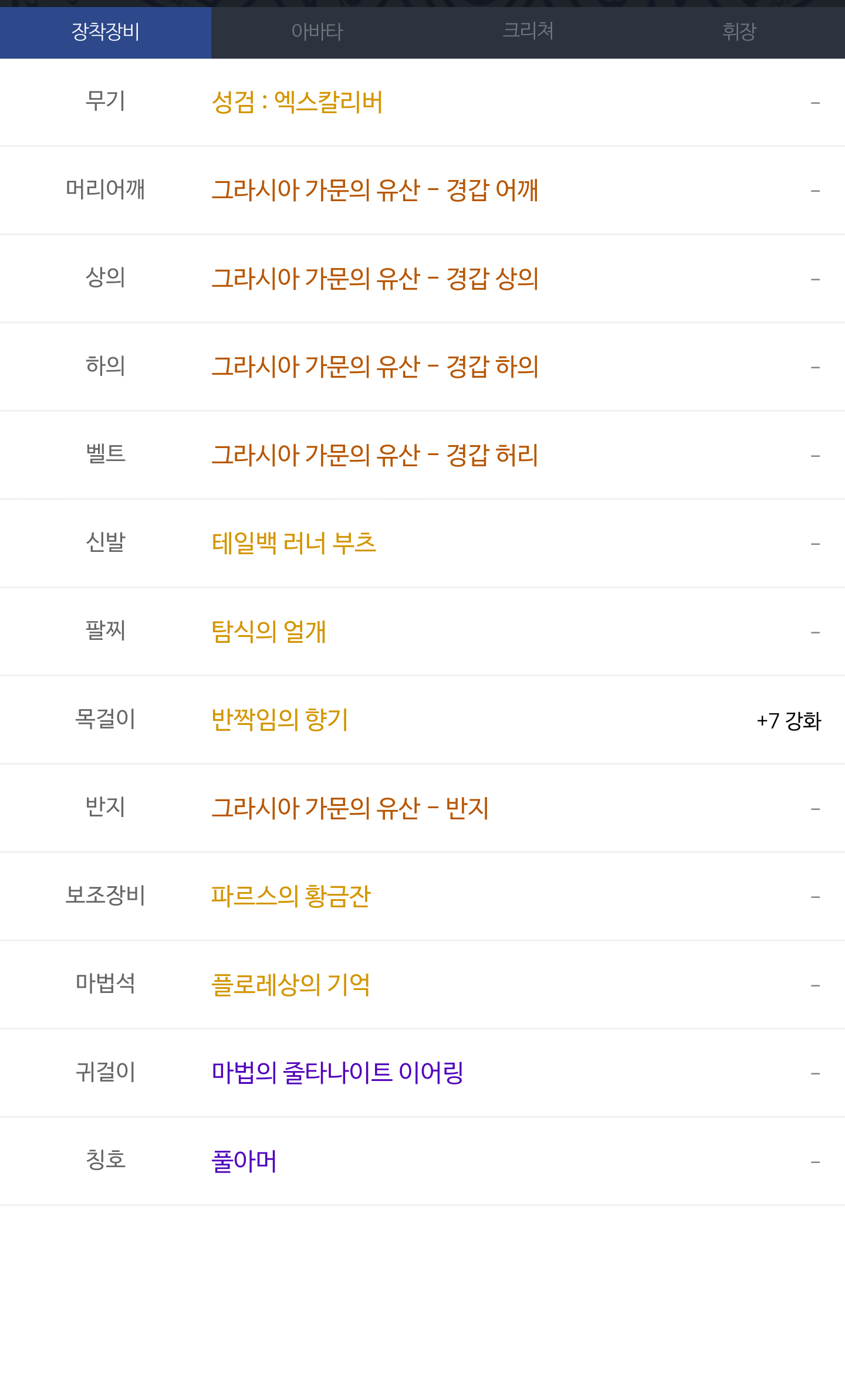Open the 휘장 tab
845x1400 pixels.
tap(739, 32)
